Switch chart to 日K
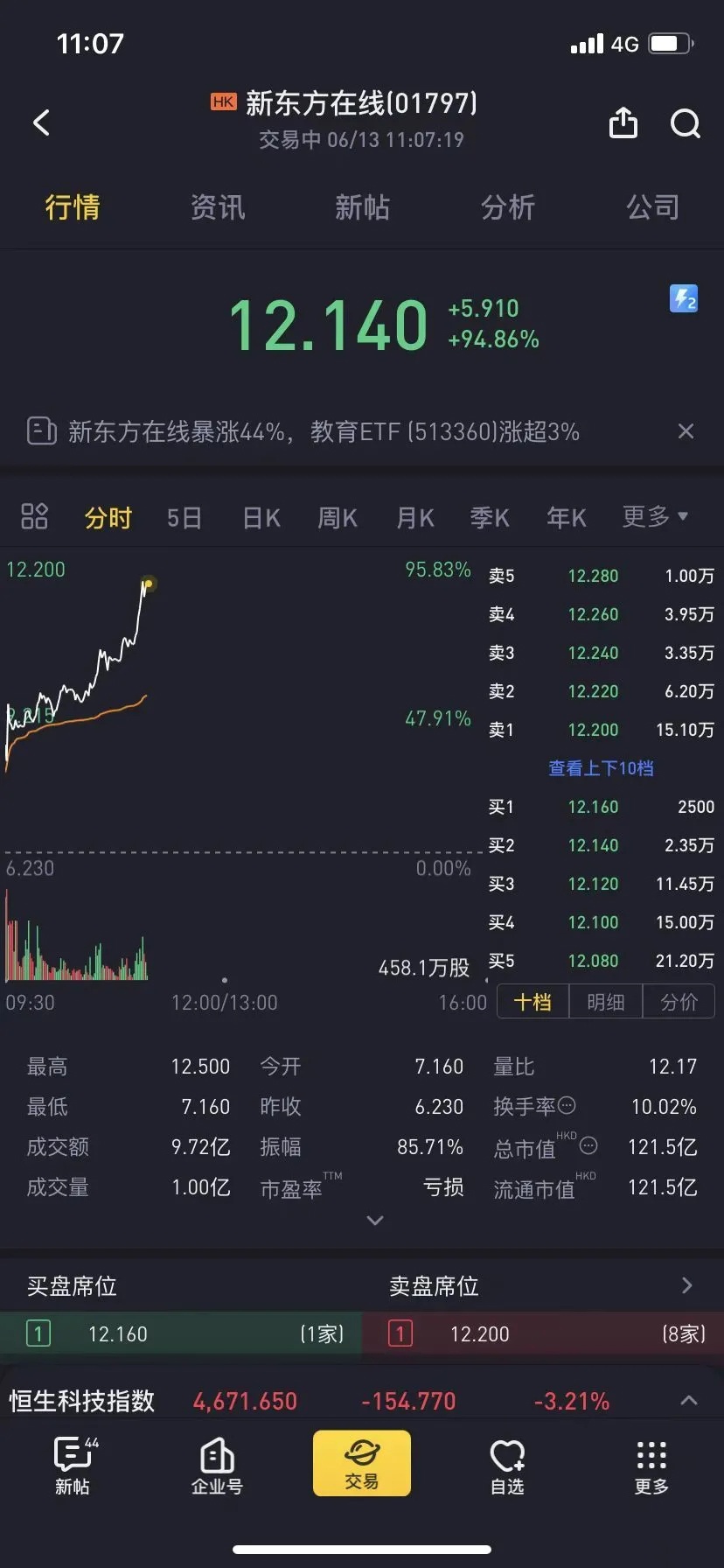The height and width of the screenshot is (1568, 724). [x=261, y=518]
